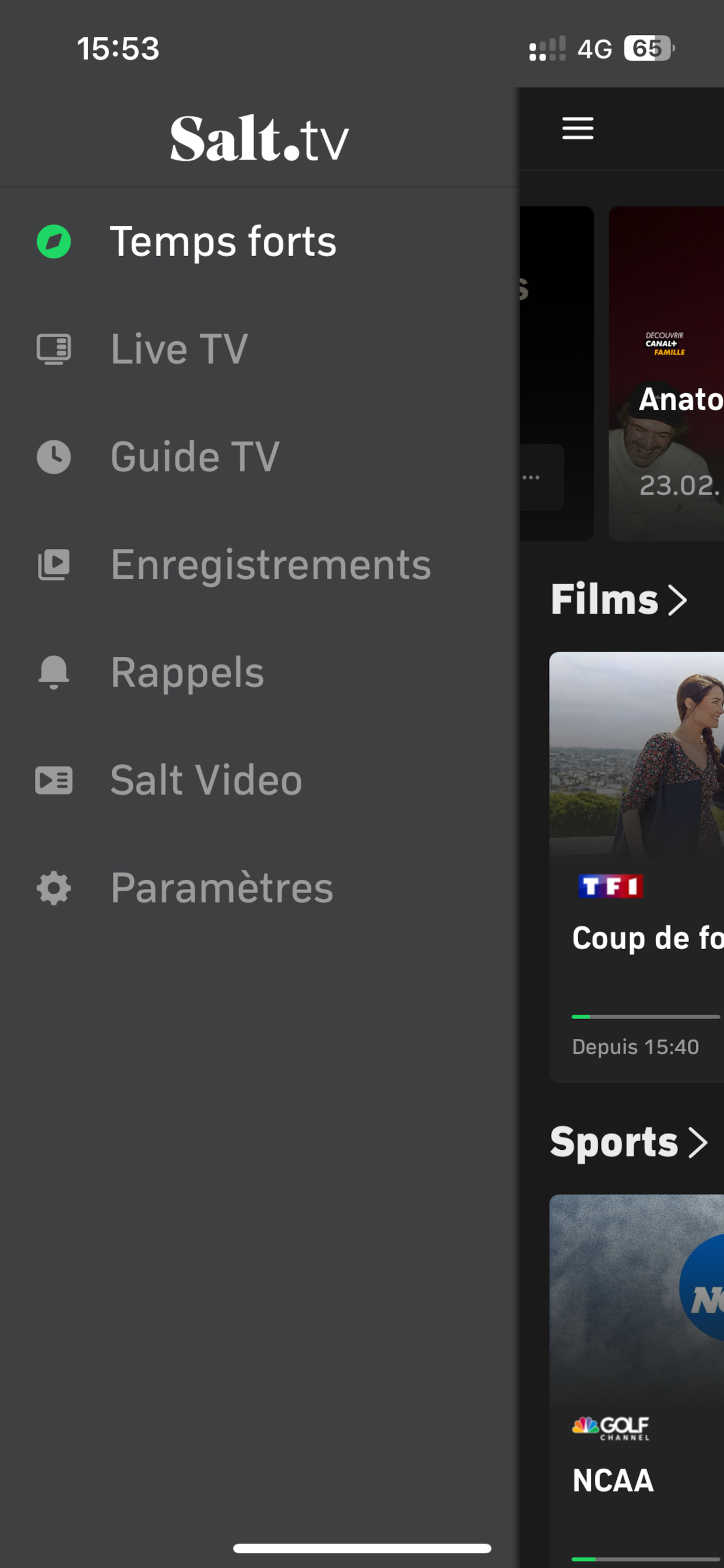Image resolution: width=724 pixels, height=1568 pixels.
Task: Open Salt Video via the play icon
Action: click(54, 780)
